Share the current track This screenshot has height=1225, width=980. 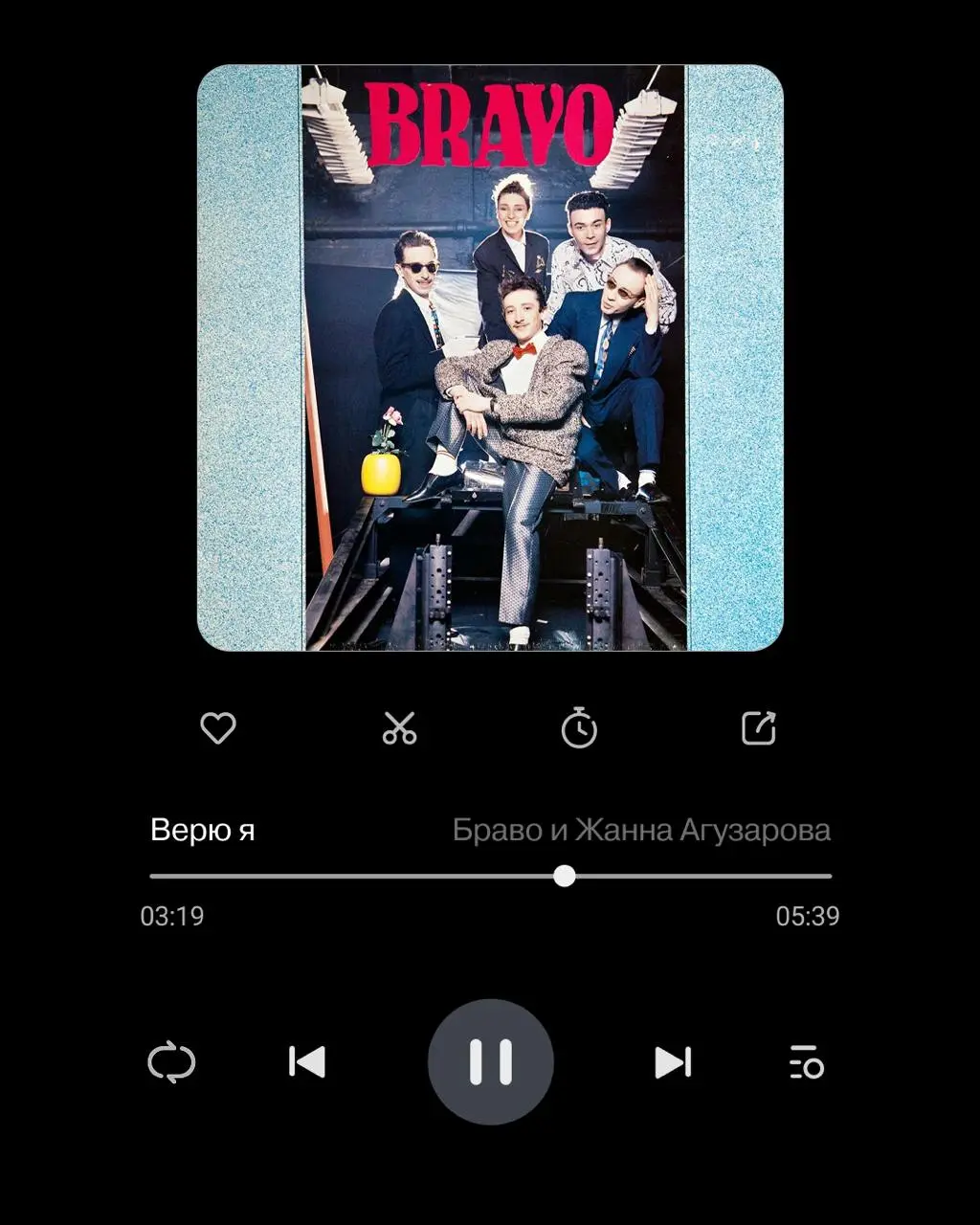tap(759, 728)
